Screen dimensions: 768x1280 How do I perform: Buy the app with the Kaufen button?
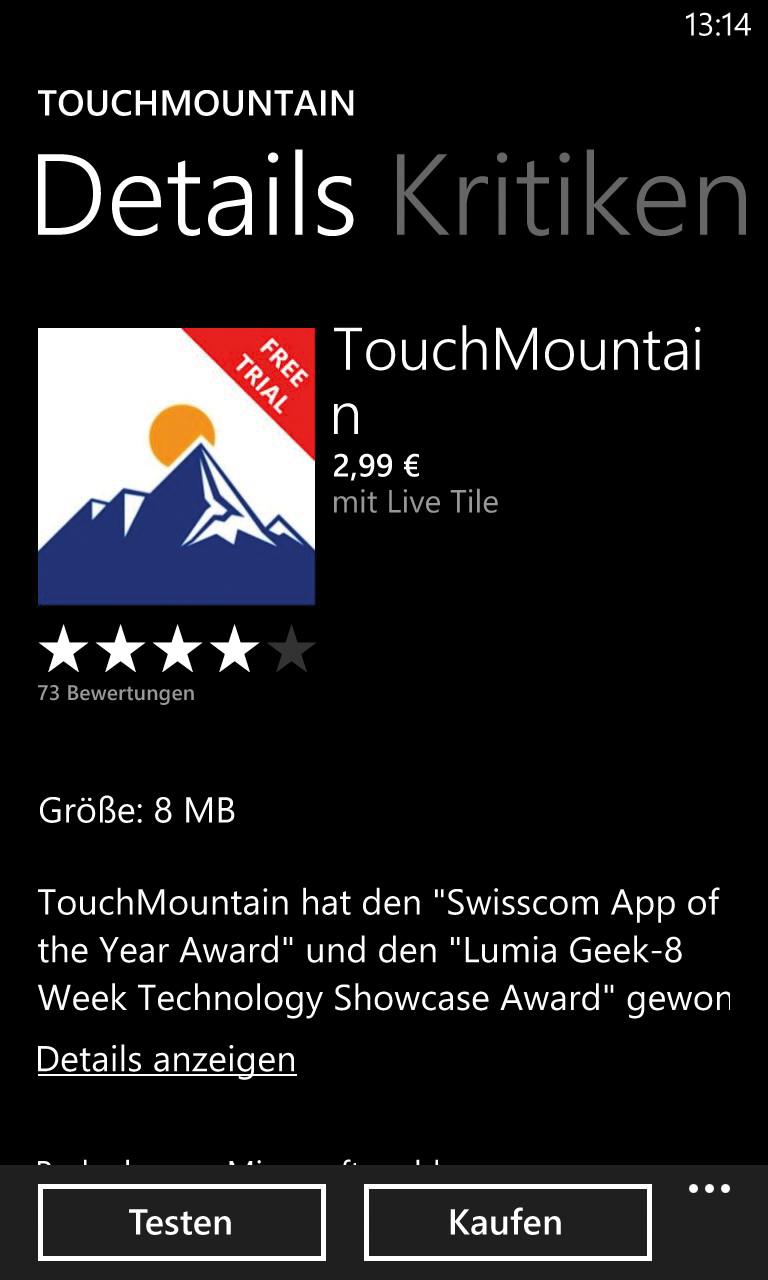(x=507, y=1222)
